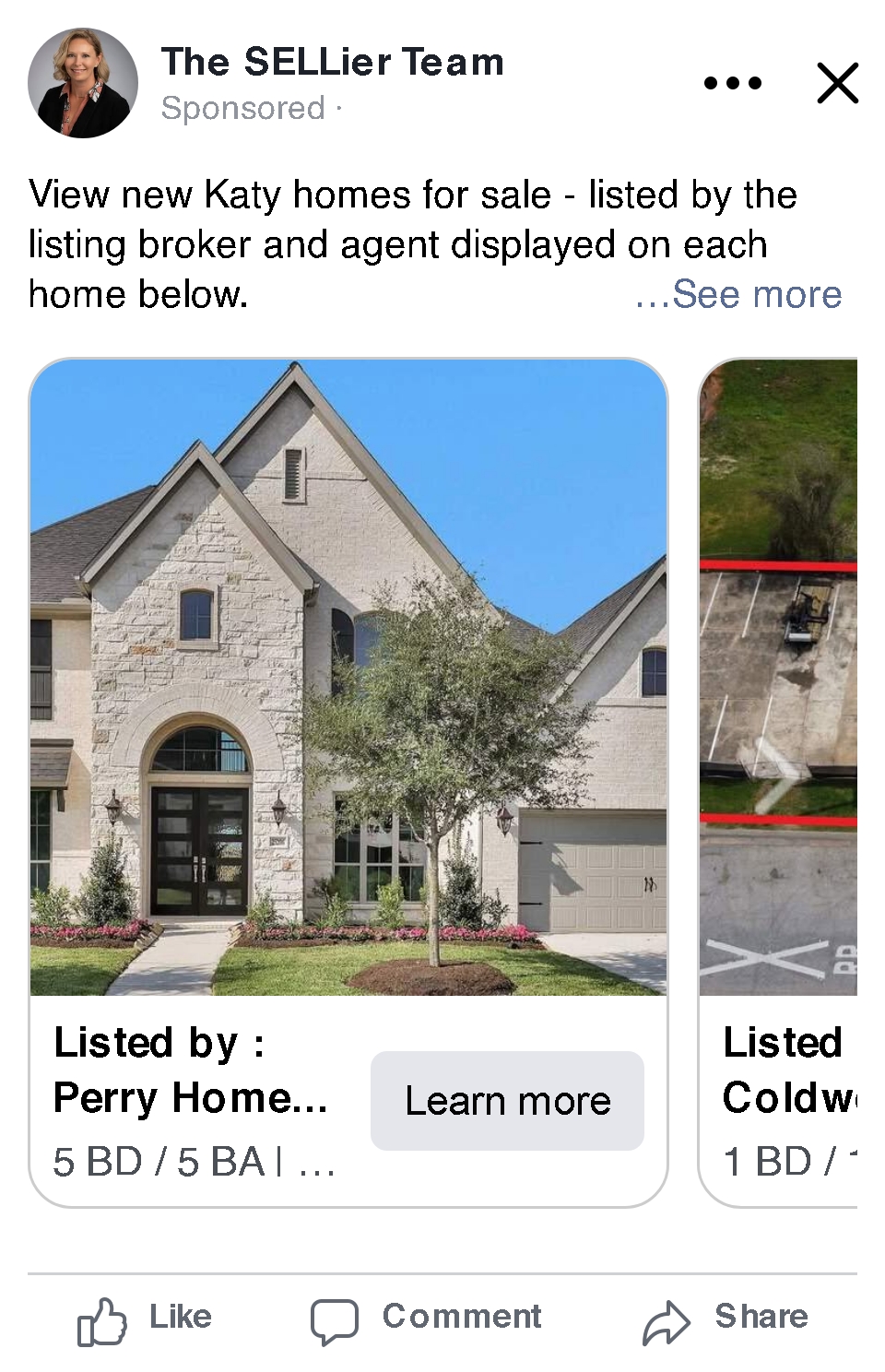The image size is (885, 1372).
Task: Open the three-dot options menu
Action: coord(732,83)
